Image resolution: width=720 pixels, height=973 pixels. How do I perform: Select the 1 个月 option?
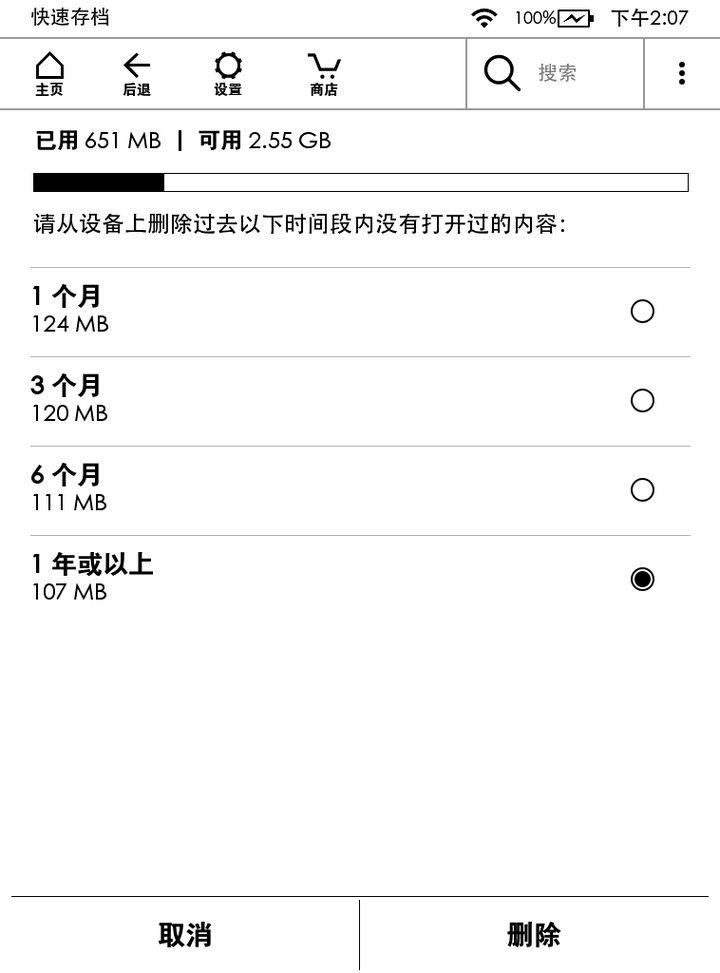click(642, 312)
